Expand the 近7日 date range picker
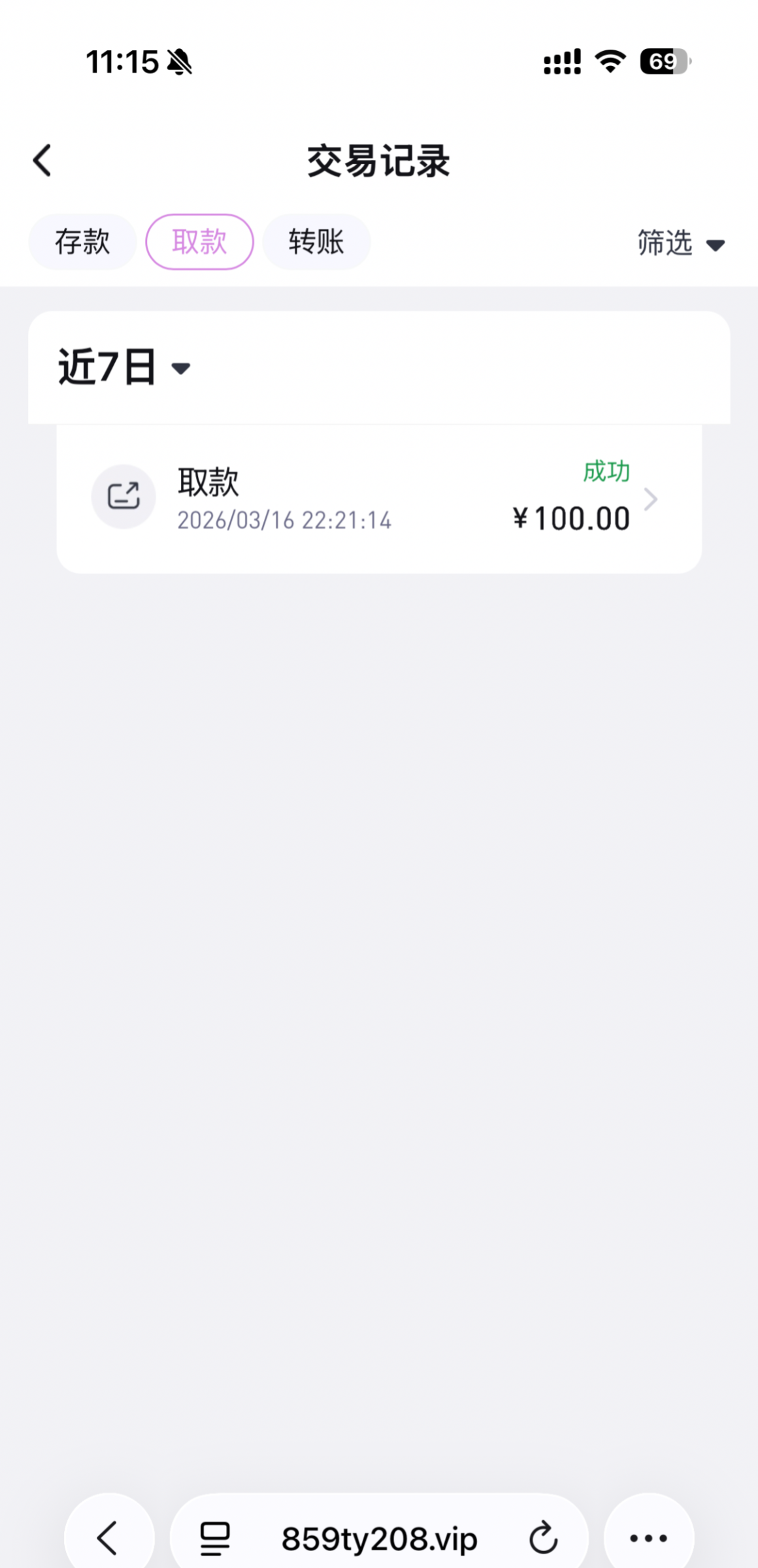The width and height of the screenshot is (758, 1568). (124, 368)
